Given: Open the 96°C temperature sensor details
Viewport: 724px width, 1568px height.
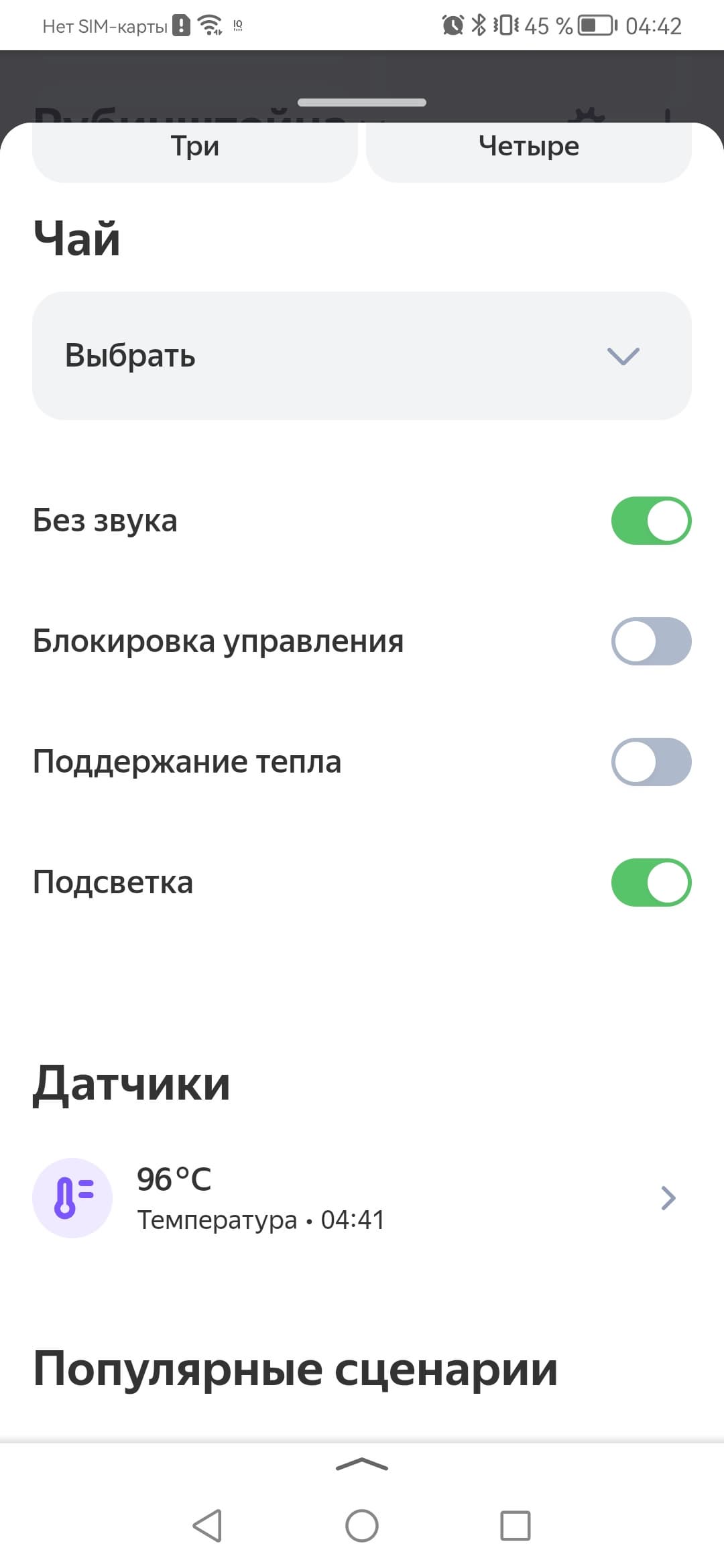Looking at the screenshot, I should [x=362, y=1198].
